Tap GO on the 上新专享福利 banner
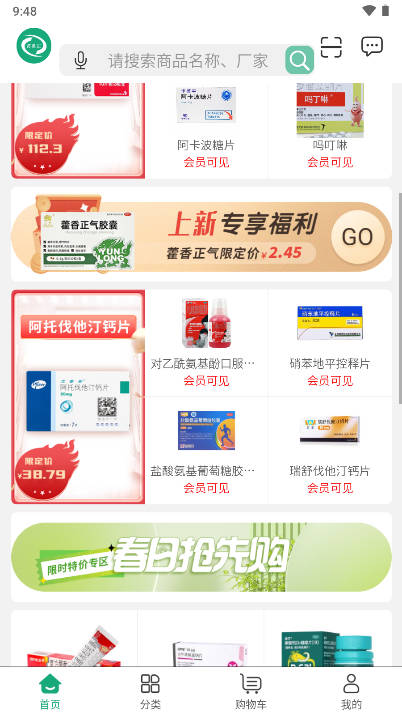402x716 pixels. coord(357,237)
